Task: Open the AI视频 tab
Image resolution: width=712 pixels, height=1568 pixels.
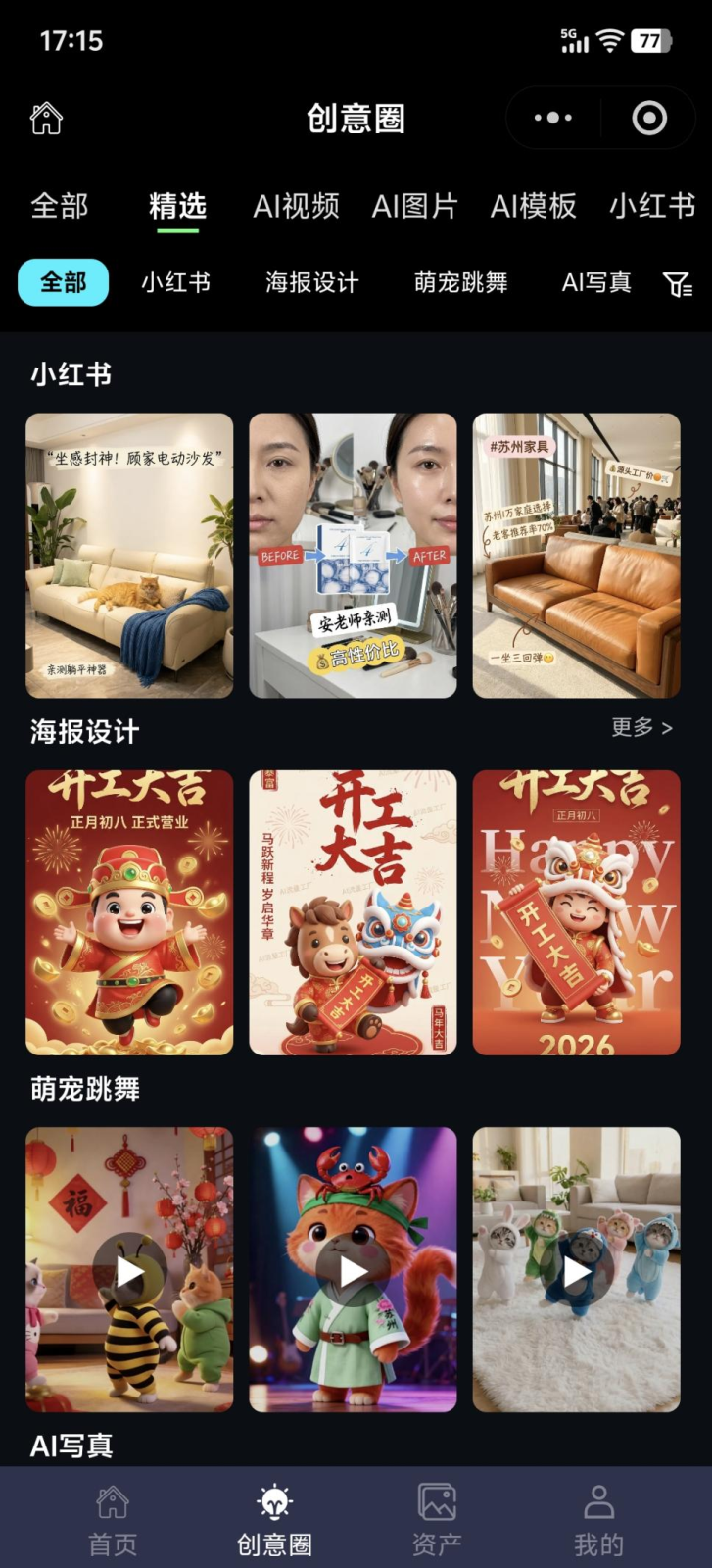Action: coord(297,207)
